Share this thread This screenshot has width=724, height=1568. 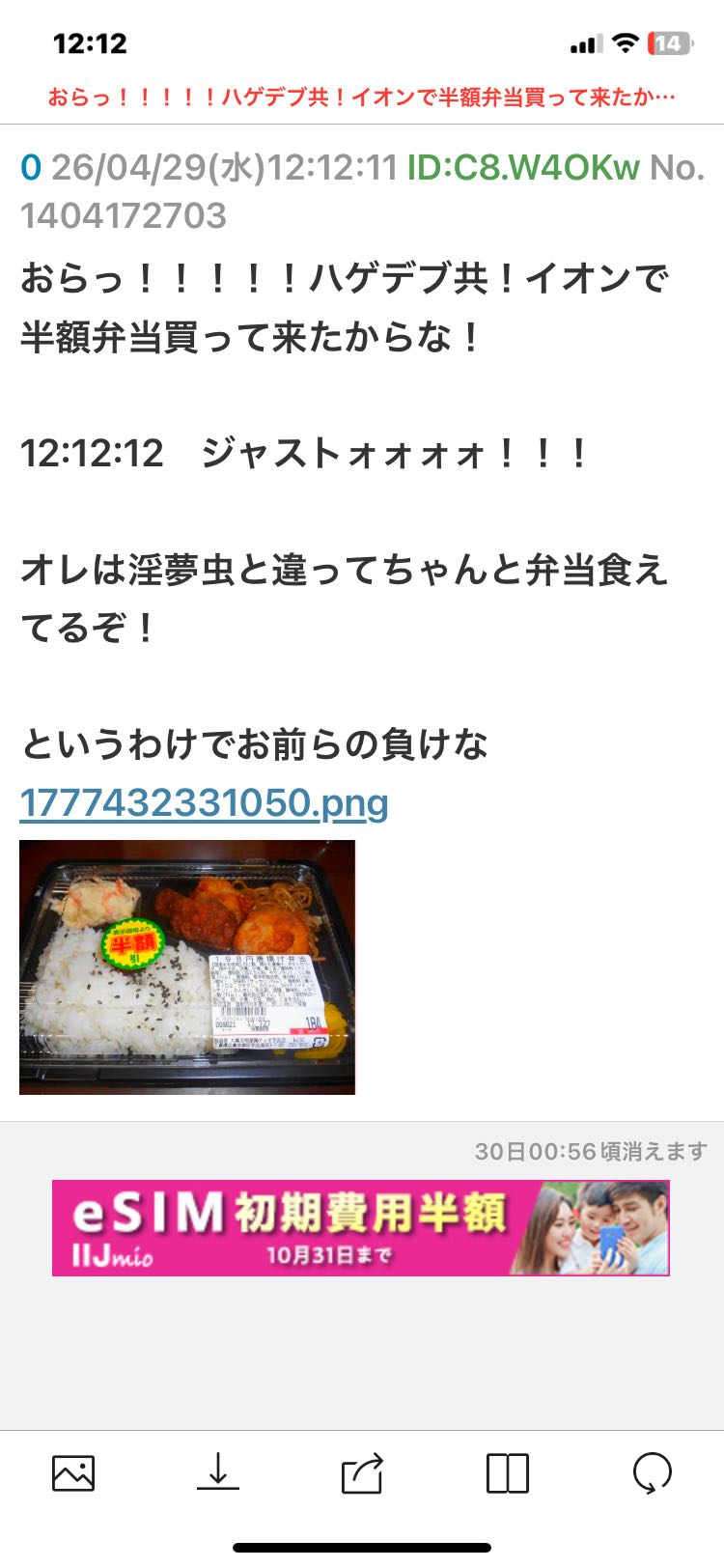point(363,1472)
